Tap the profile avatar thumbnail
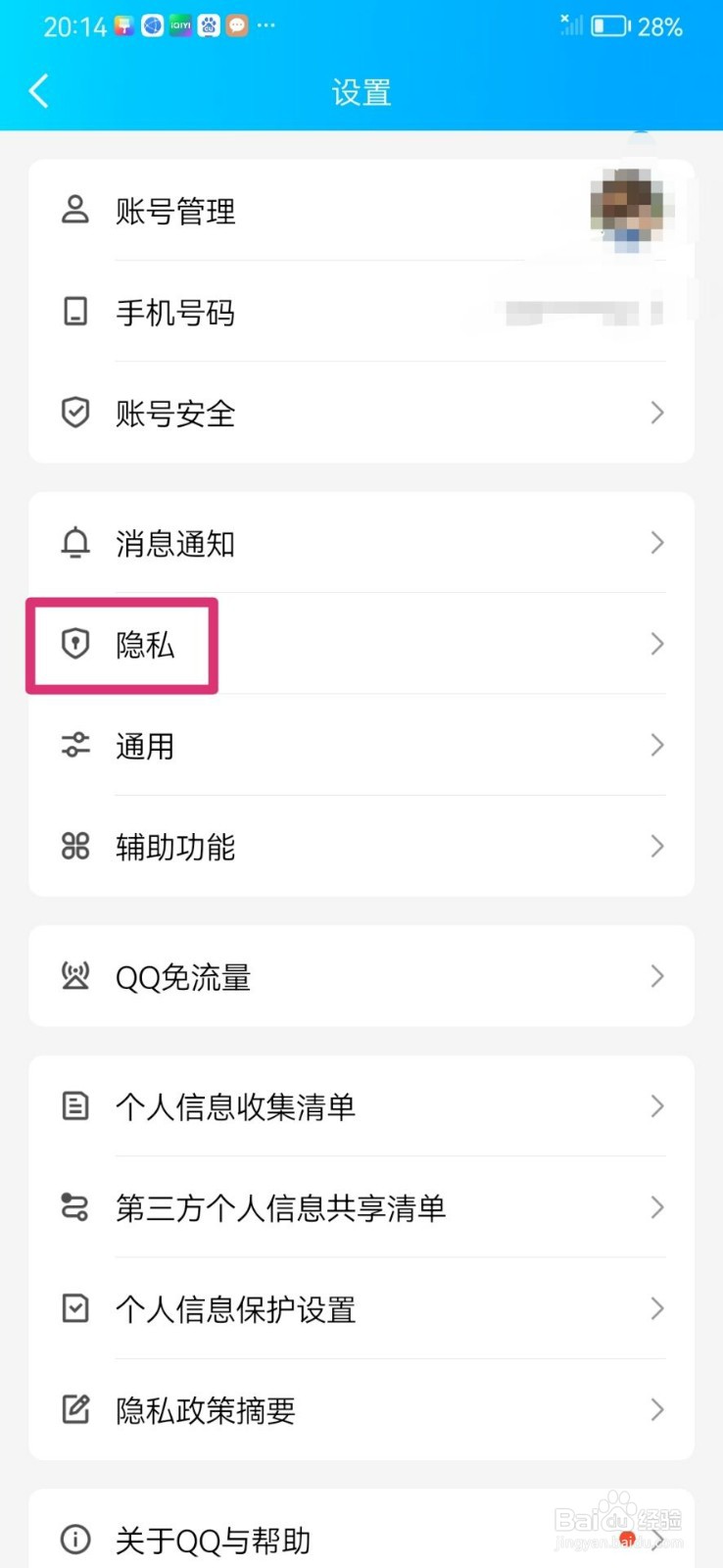This screenshot has width=723, height=1568. (x=625, y=209)
